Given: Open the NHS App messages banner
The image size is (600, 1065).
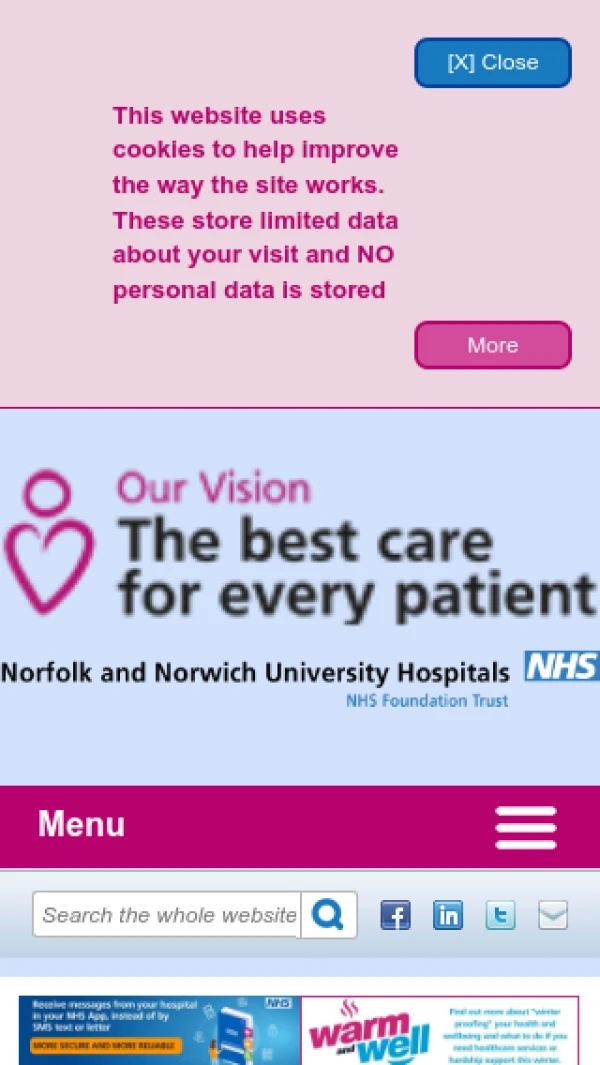Looking at the screenshot, I should 160,1030.
